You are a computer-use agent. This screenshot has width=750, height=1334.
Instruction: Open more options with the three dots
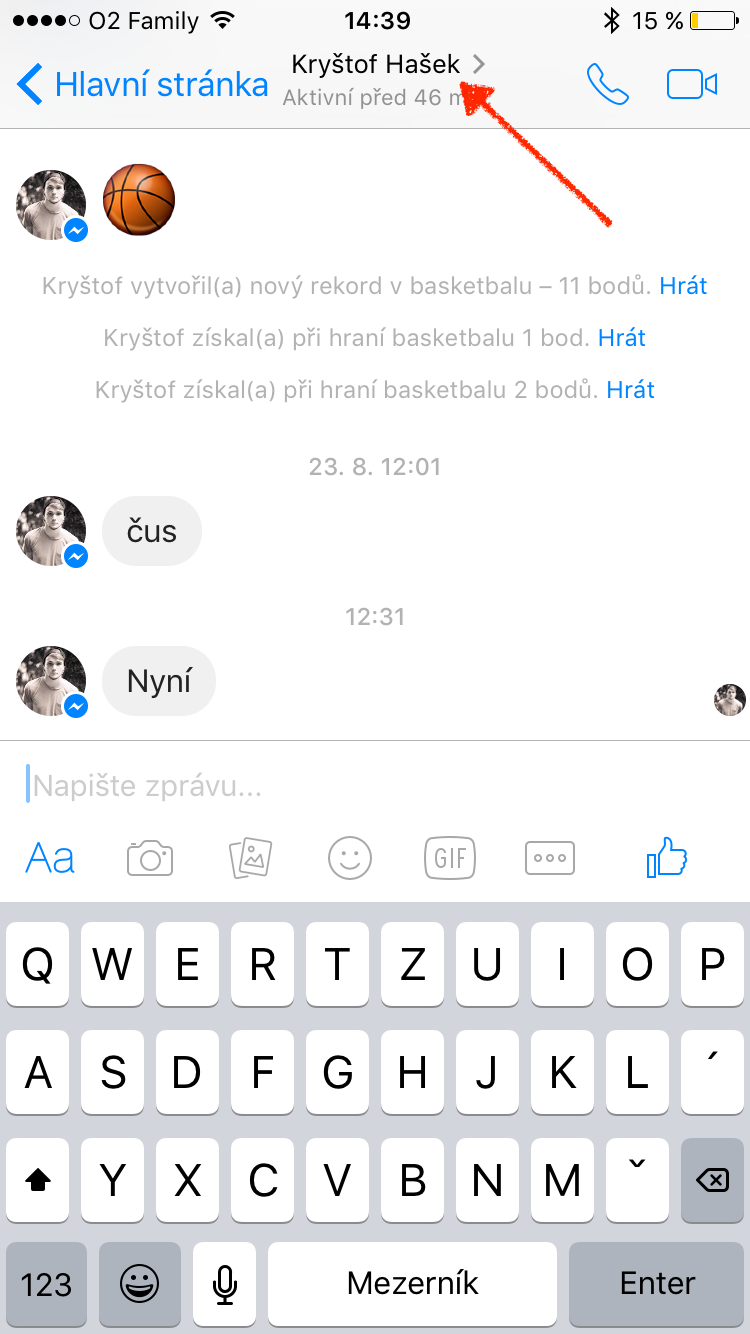pyautogui.click(x=550, y=858)
